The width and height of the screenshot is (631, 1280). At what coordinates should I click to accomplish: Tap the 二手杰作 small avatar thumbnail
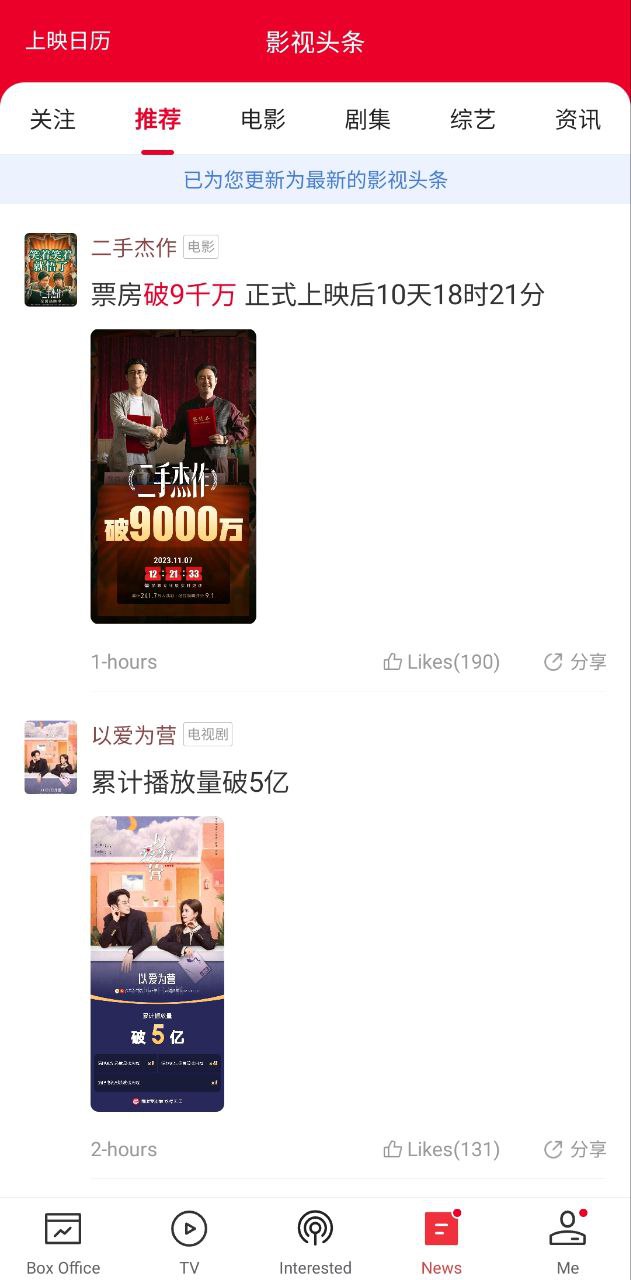(51, 270)
